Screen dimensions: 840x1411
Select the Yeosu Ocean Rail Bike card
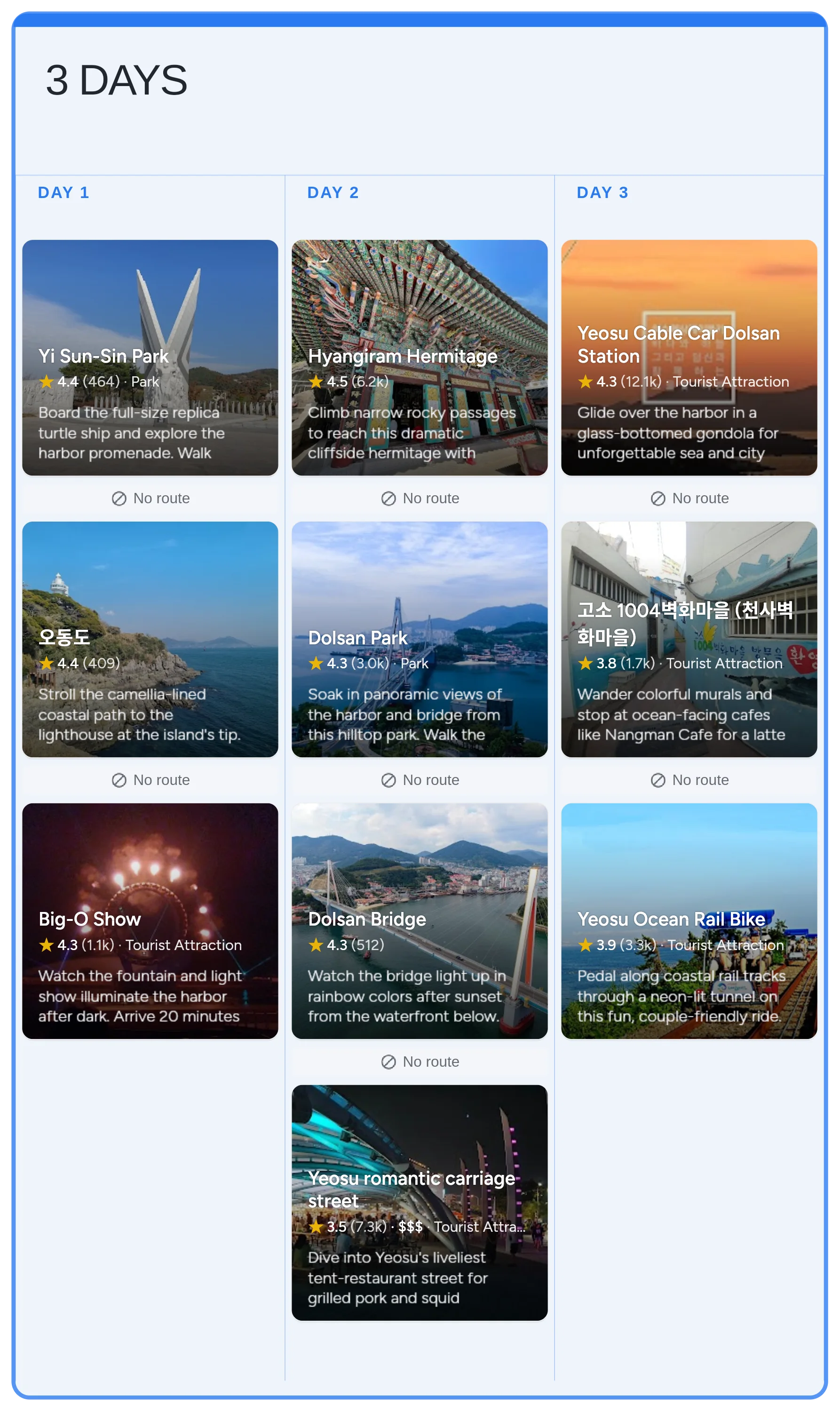click(689, 920)
